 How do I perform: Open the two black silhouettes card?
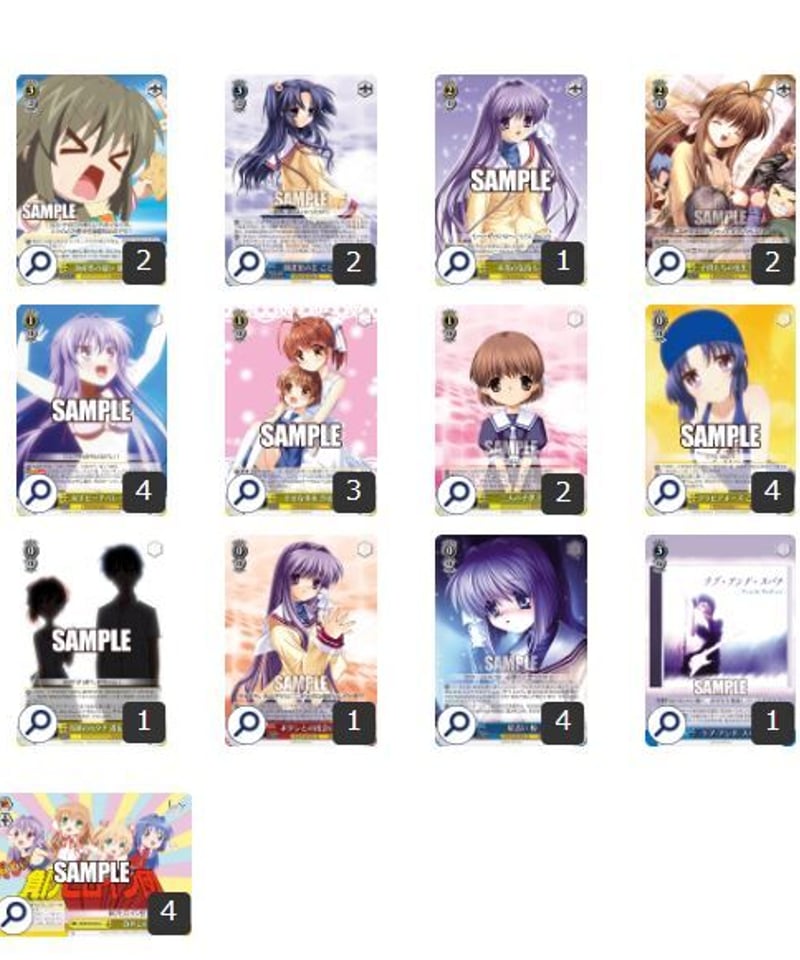click(x=38, y=723)
